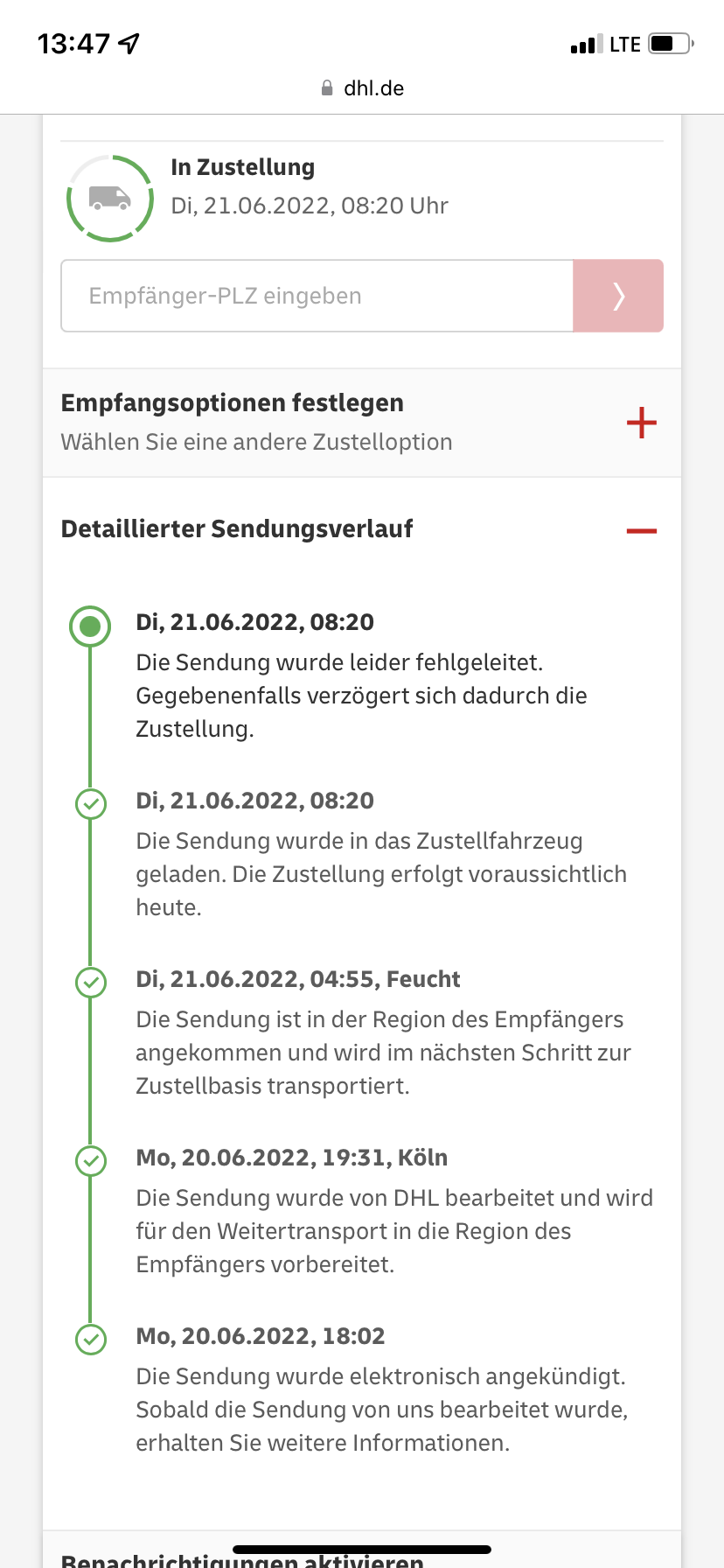Click the checkmark icon next to the Zustellfahrzeug event
Screen dimensions: 724x1568
click(x=90, y=804)
